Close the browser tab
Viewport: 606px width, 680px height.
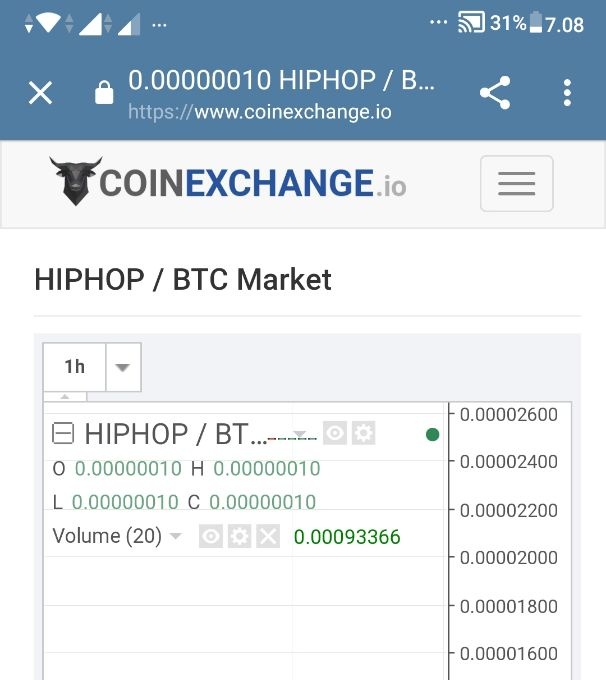[40, 94]
